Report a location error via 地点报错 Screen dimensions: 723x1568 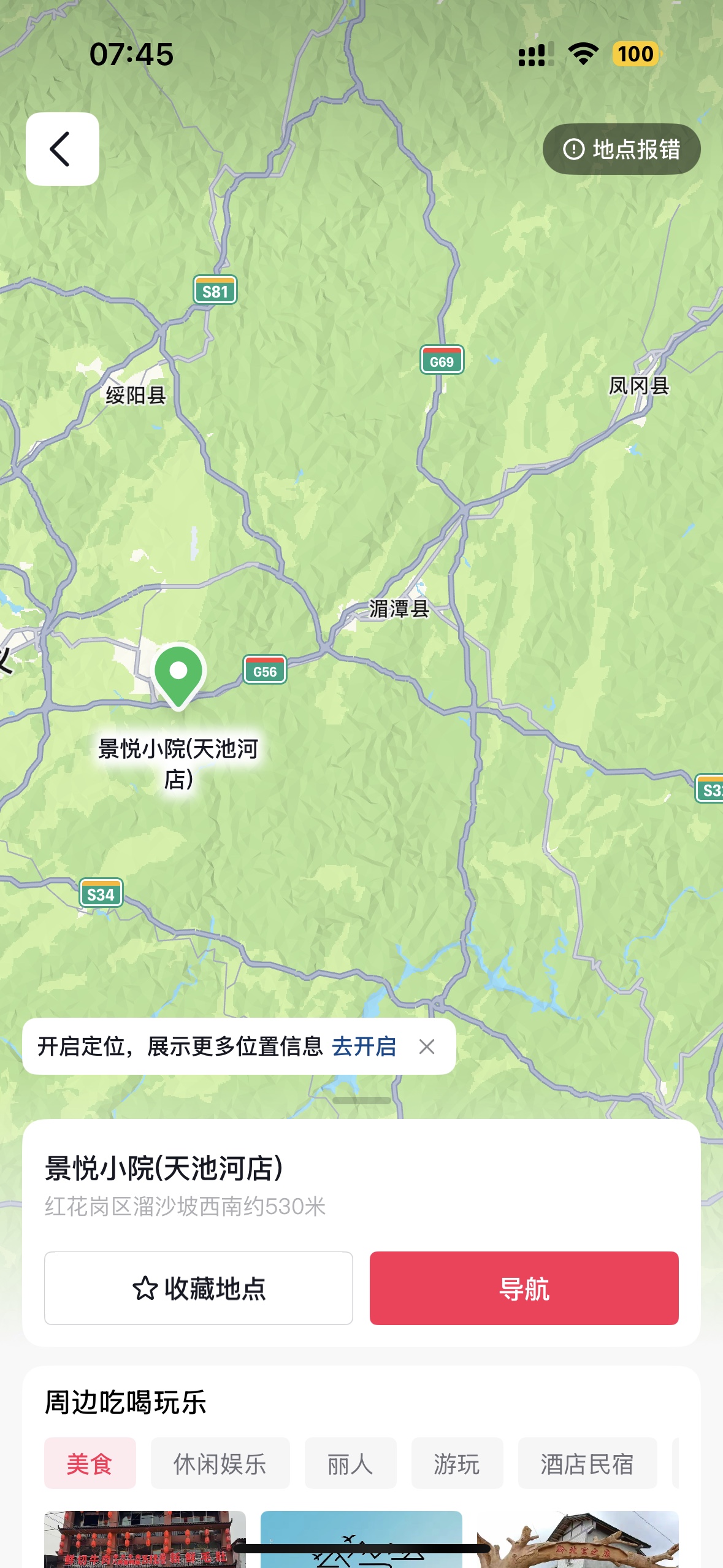(x=621, y=149)
